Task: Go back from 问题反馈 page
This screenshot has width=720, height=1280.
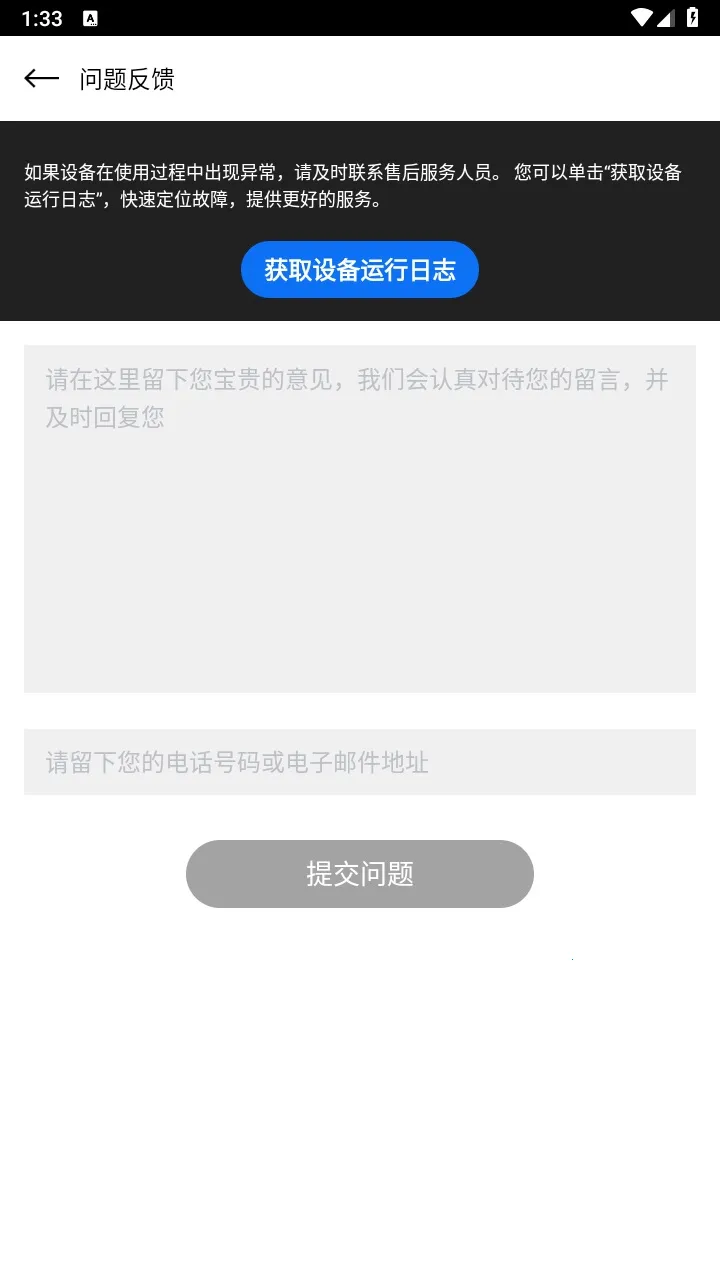Action: (x=42, y=79)
